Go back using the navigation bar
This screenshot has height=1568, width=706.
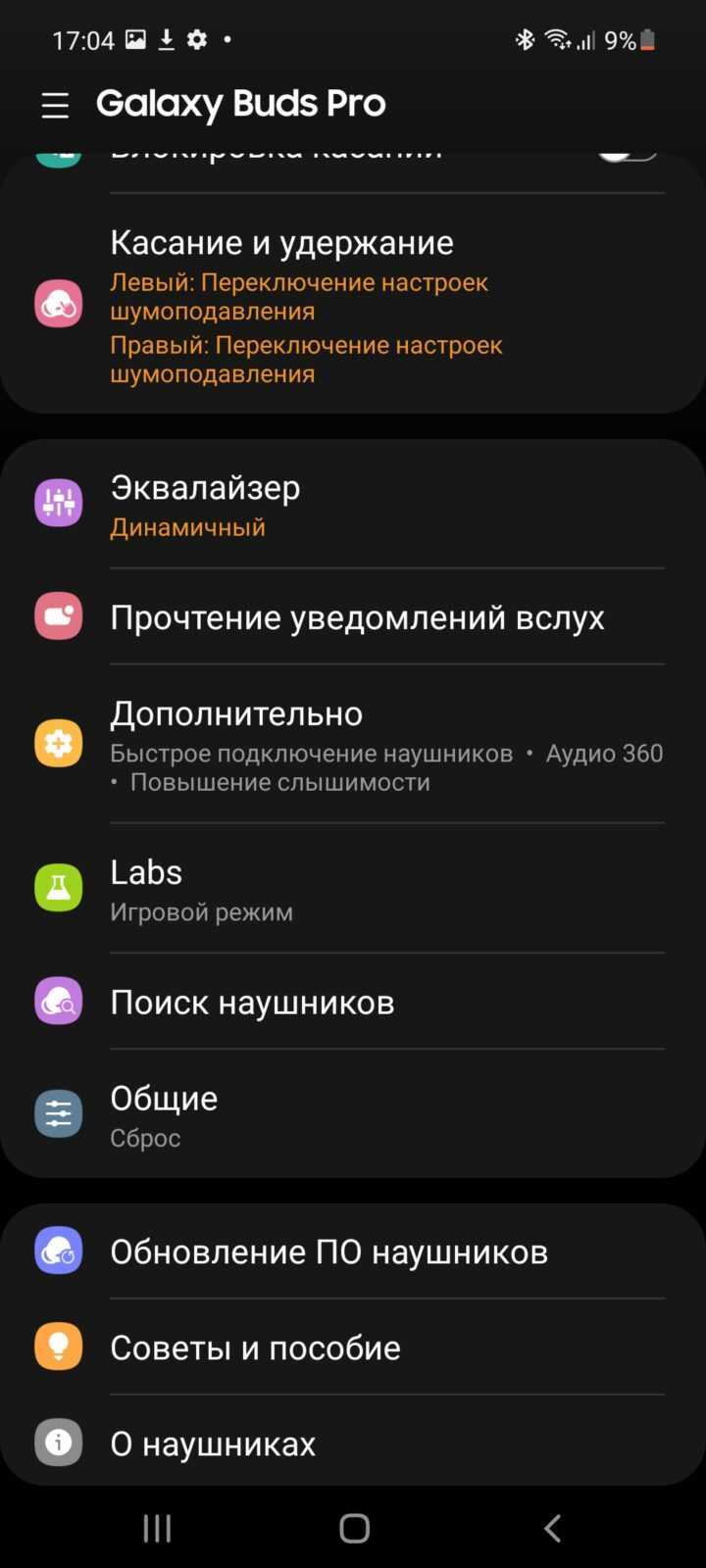coord(552,1527)
